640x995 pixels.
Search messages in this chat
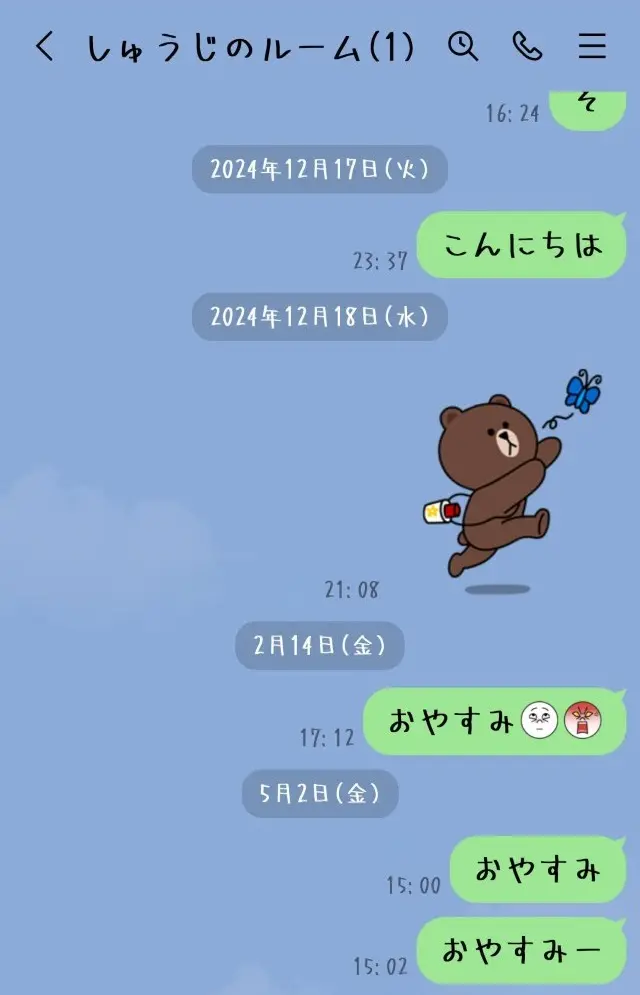[x=463, y=46]
